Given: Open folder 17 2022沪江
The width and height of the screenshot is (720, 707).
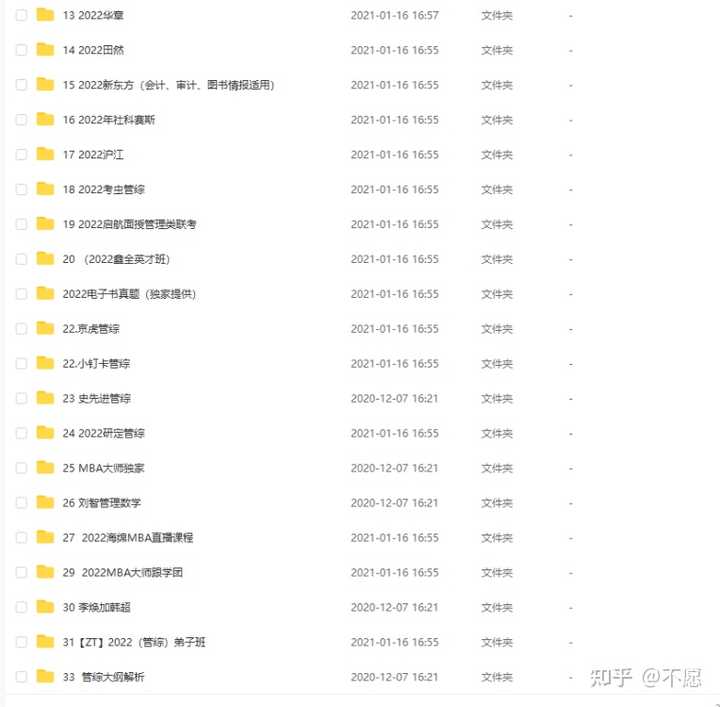Looking at the screenshot, I should [93, 155].
